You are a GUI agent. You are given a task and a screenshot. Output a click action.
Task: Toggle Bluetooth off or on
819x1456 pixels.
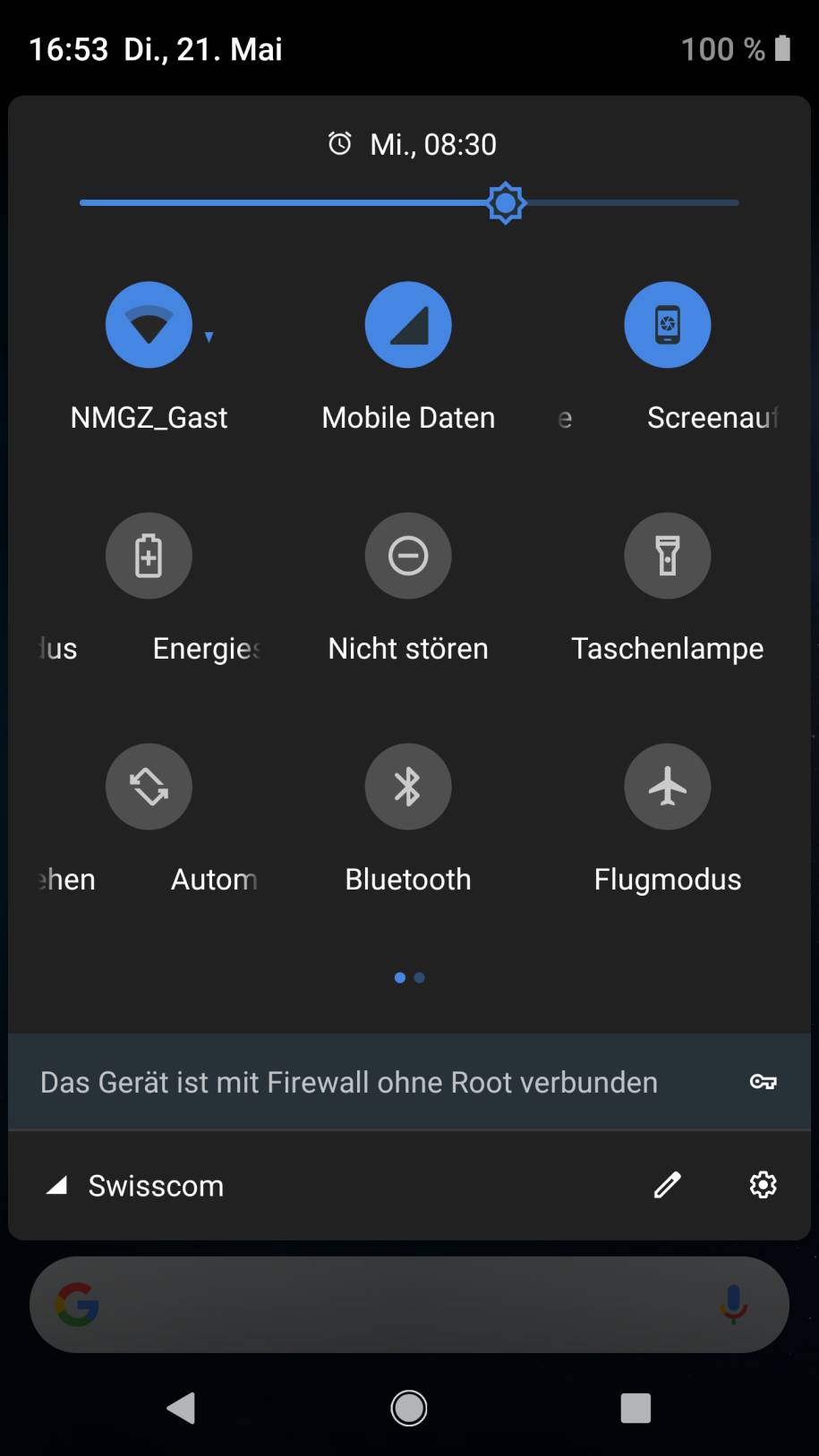click(x=408, y=787)
